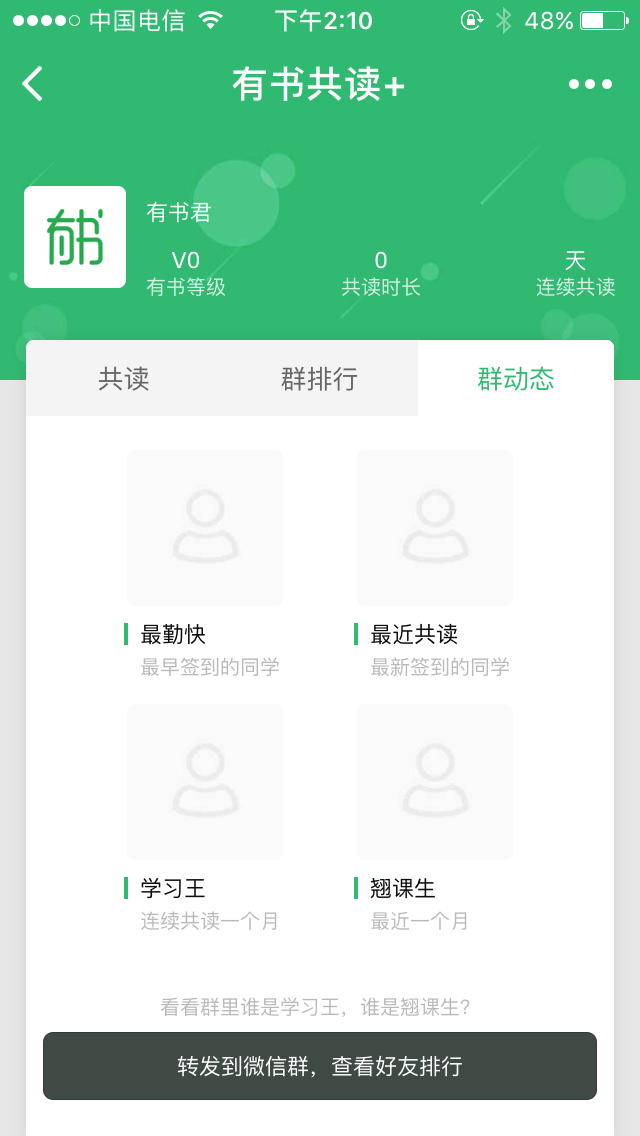Switch to the 群排行 tab
Viewport: 640px width, 1136px height.
[320, 378]
